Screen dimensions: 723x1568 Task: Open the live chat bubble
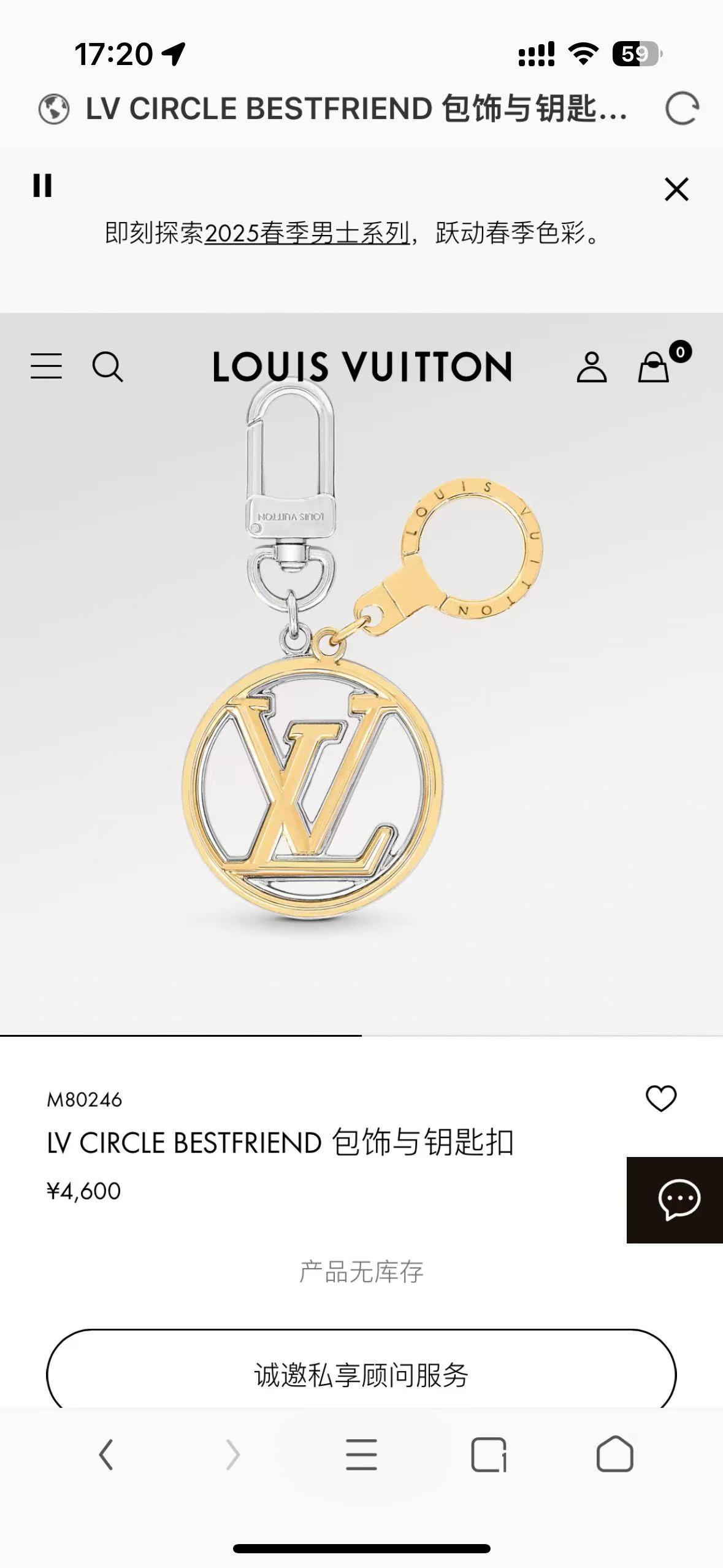click(678, 1199)
